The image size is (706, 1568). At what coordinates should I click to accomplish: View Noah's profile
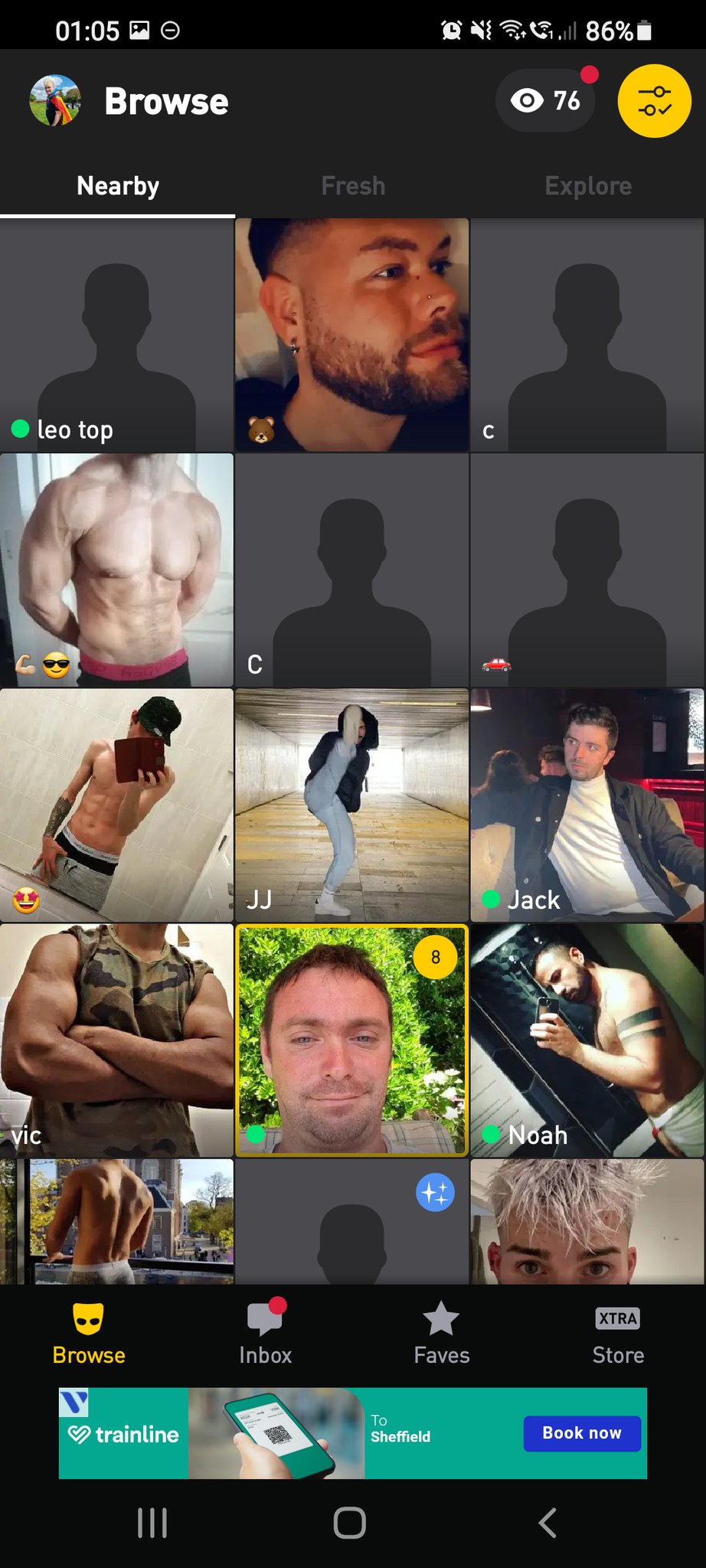click(x=587, y=1040)
